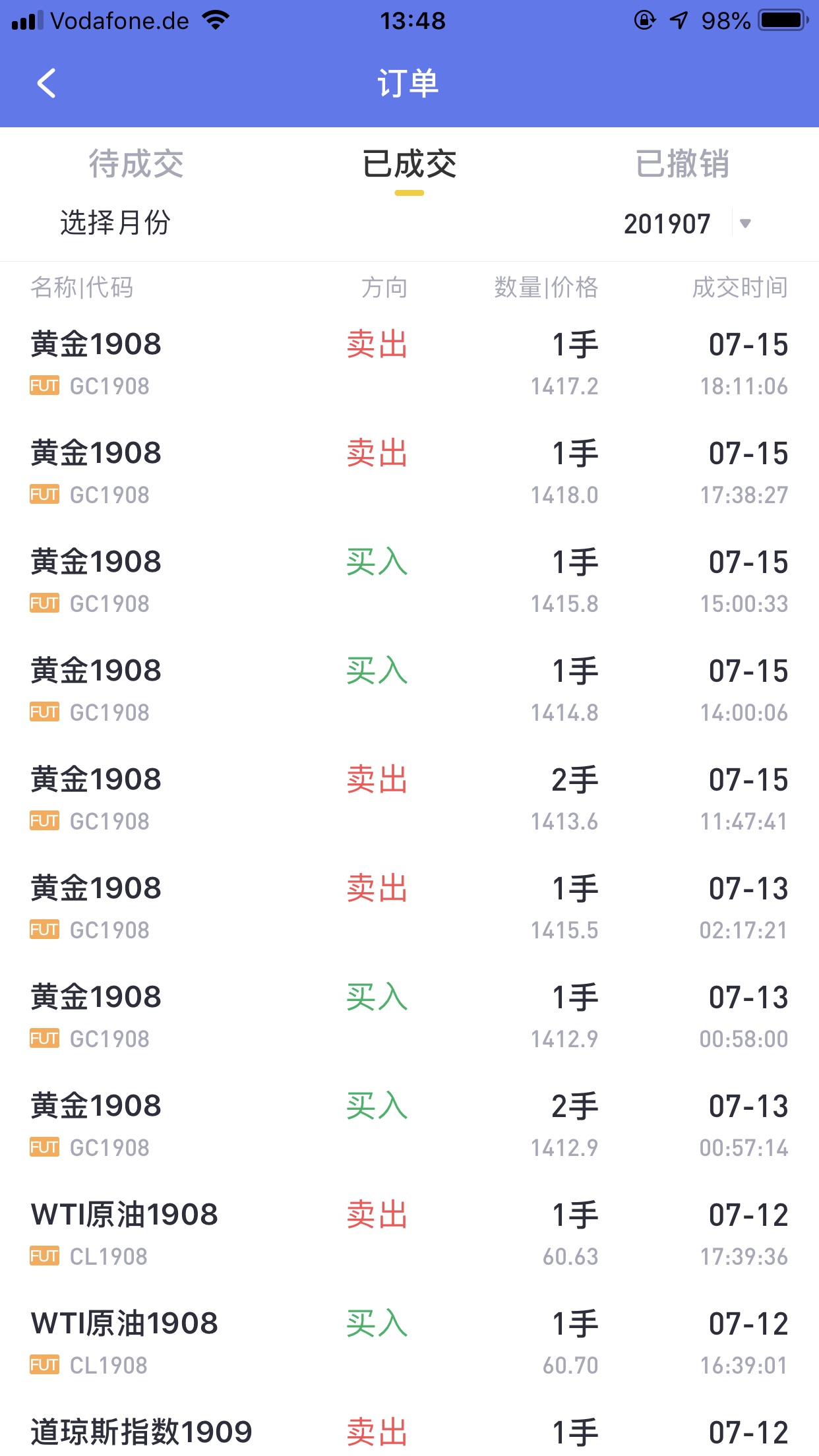Switch to the 已撤销 tab
Image resolution: width=819 pixels, height=1456 pixels.
point(682,164)
